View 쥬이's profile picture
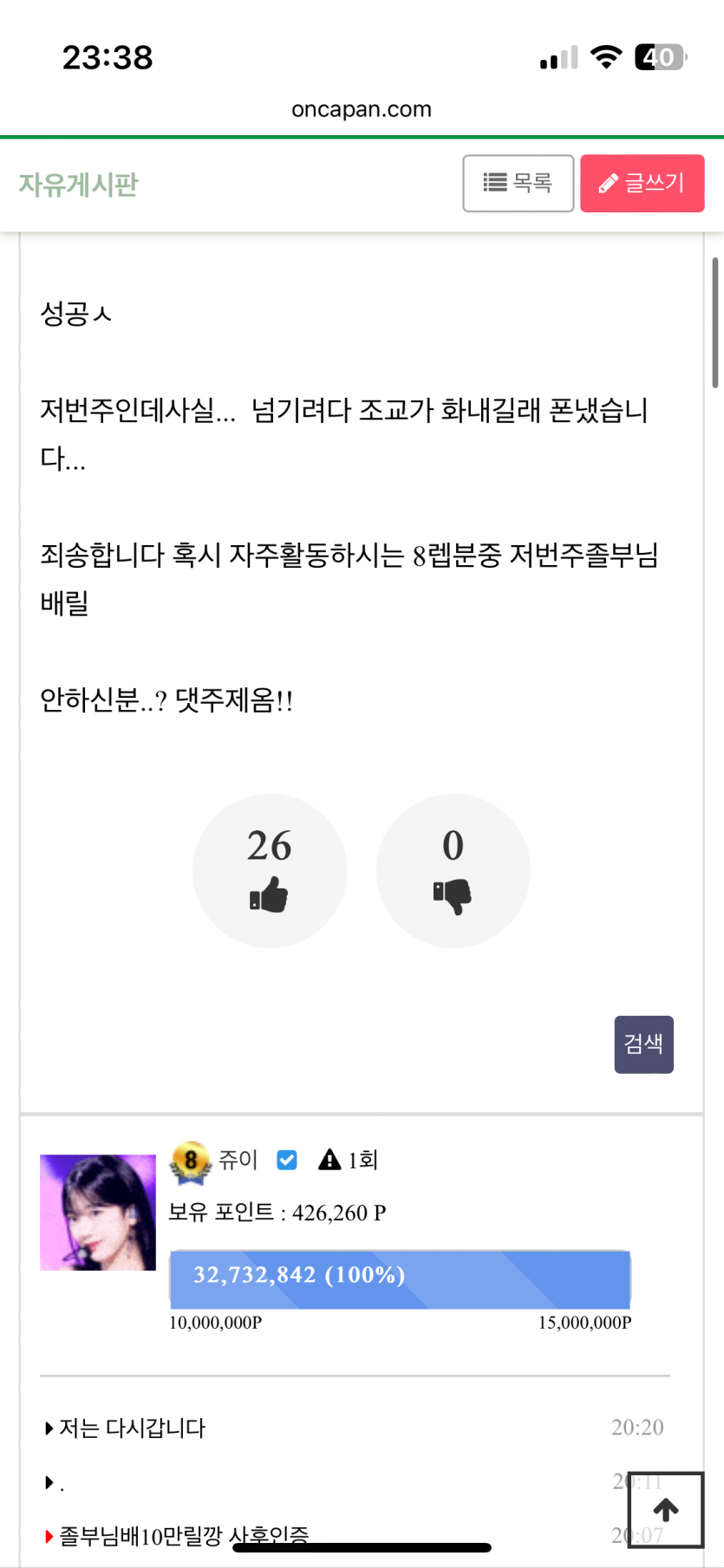 tap(98, 1212)
